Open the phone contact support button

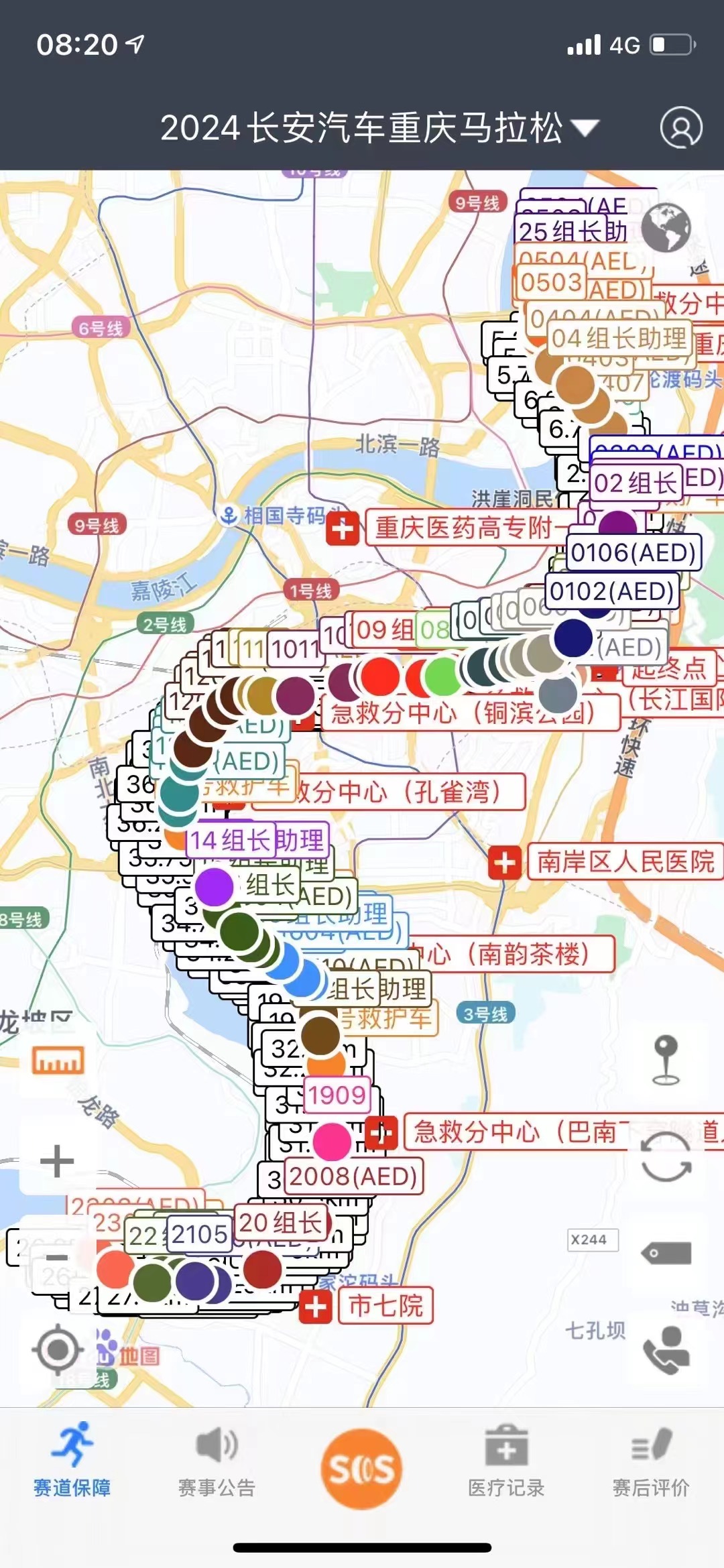666,1349
